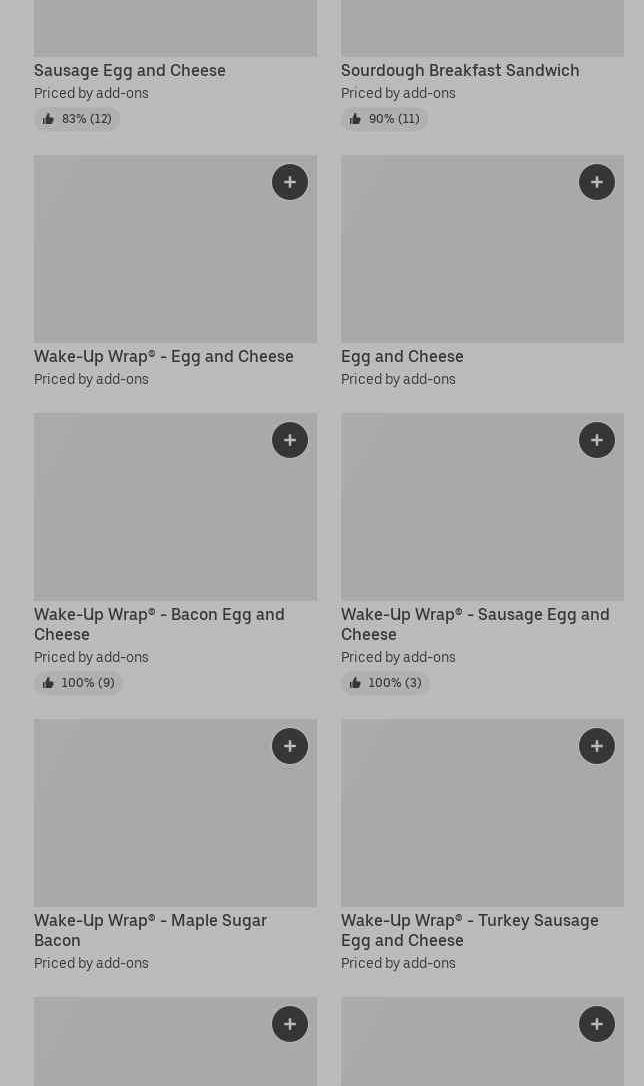Add Wake-Up Wrap Maple Sugar Bacon
Image resolution: width=644 pixels, height=1086 pixels.
point(289,746)
